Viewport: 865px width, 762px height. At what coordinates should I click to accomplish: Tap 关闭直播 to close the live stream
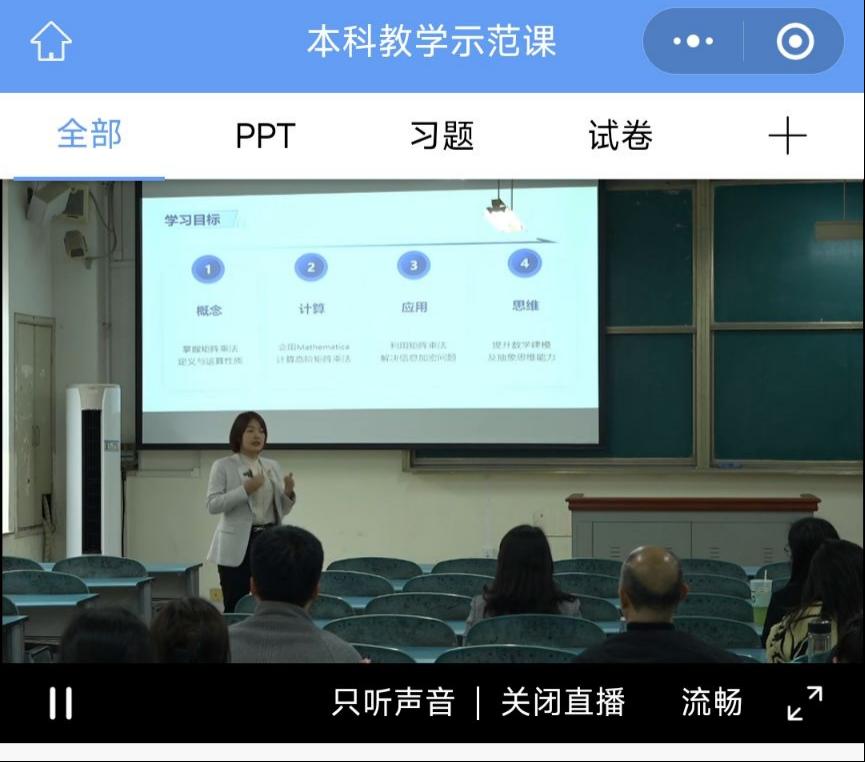click(x=563, y=702)
